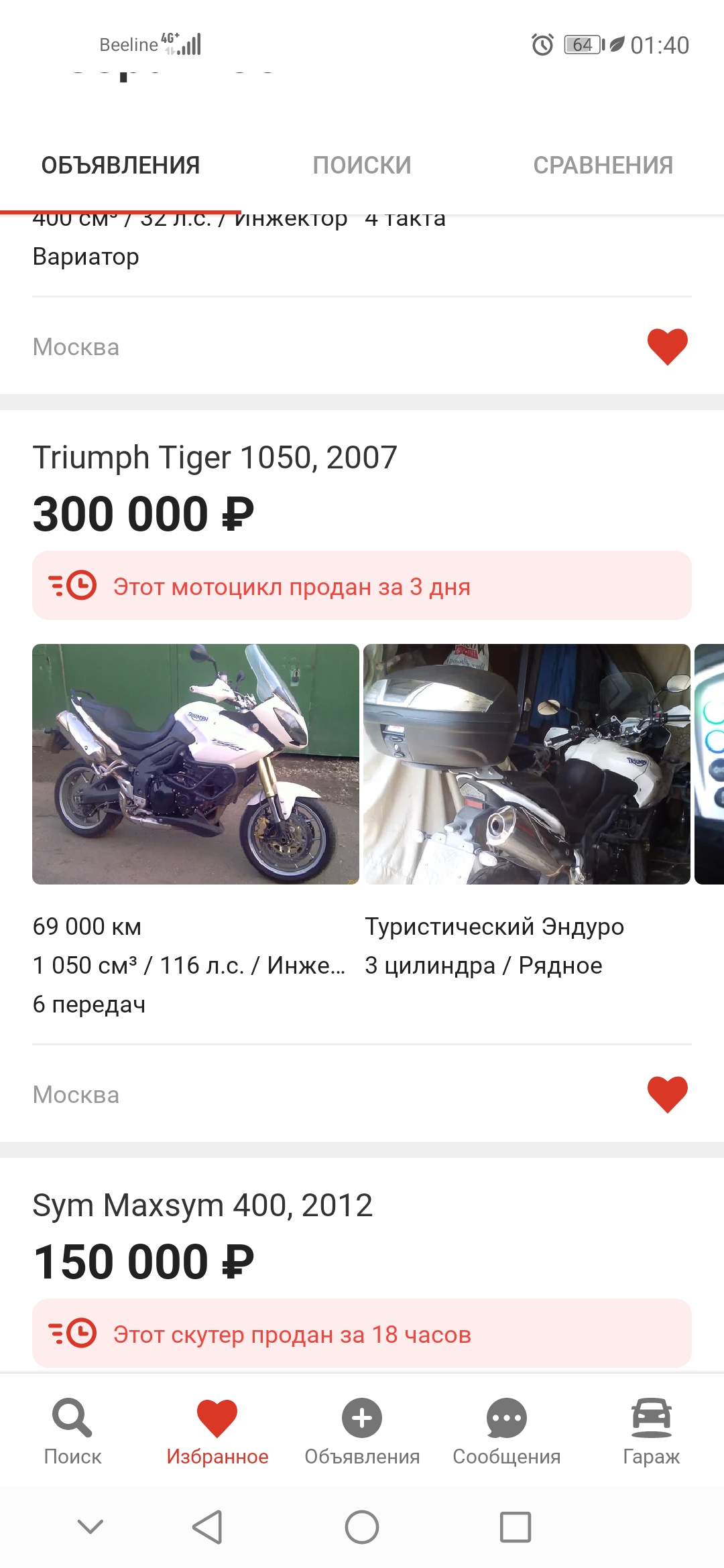724x1568 pixels.
Task: Select the Объявления top tab
Action: coord(121,165)
